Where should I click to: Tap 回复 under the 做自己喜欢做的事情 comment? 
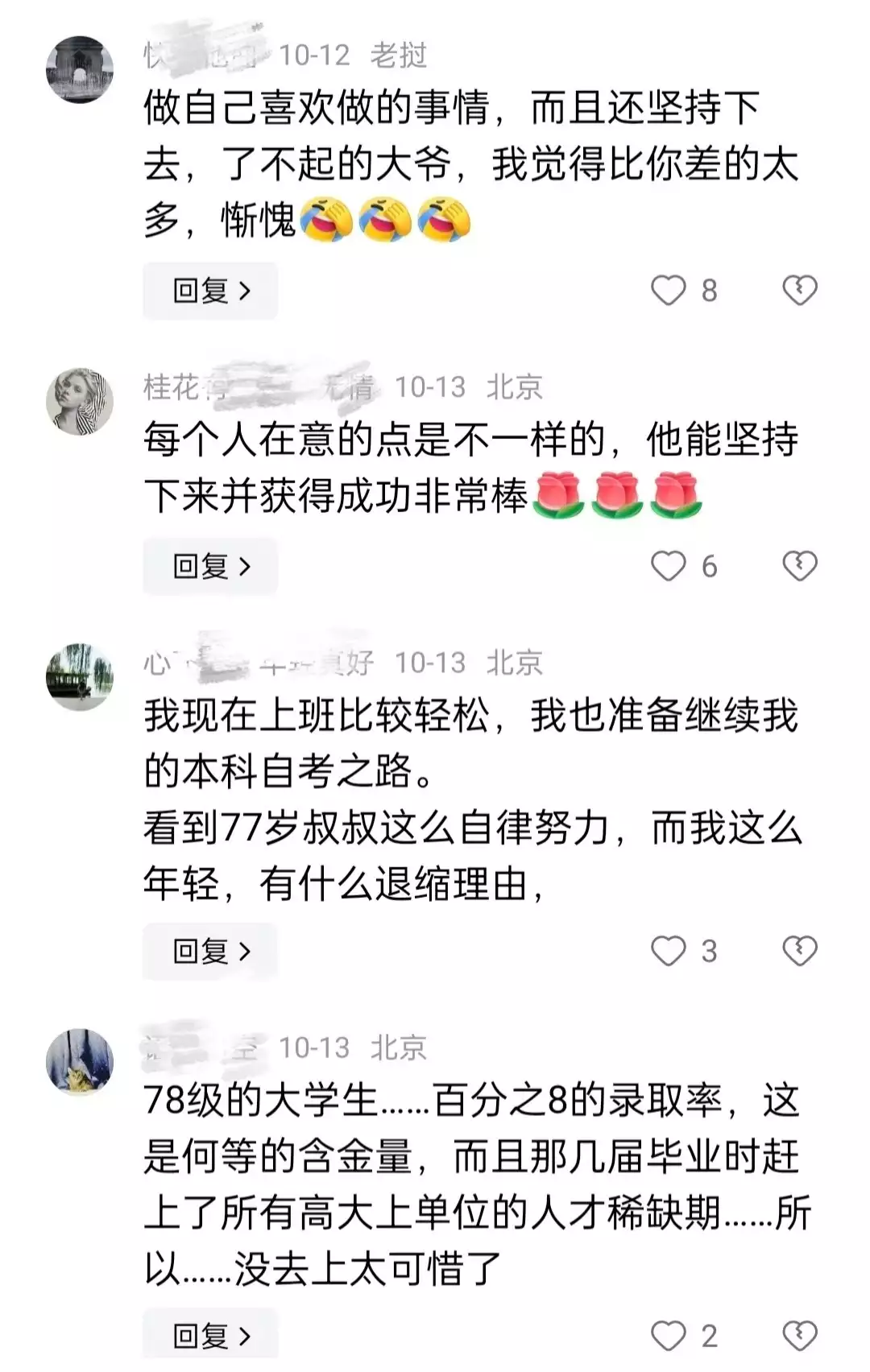coord(210,291)
